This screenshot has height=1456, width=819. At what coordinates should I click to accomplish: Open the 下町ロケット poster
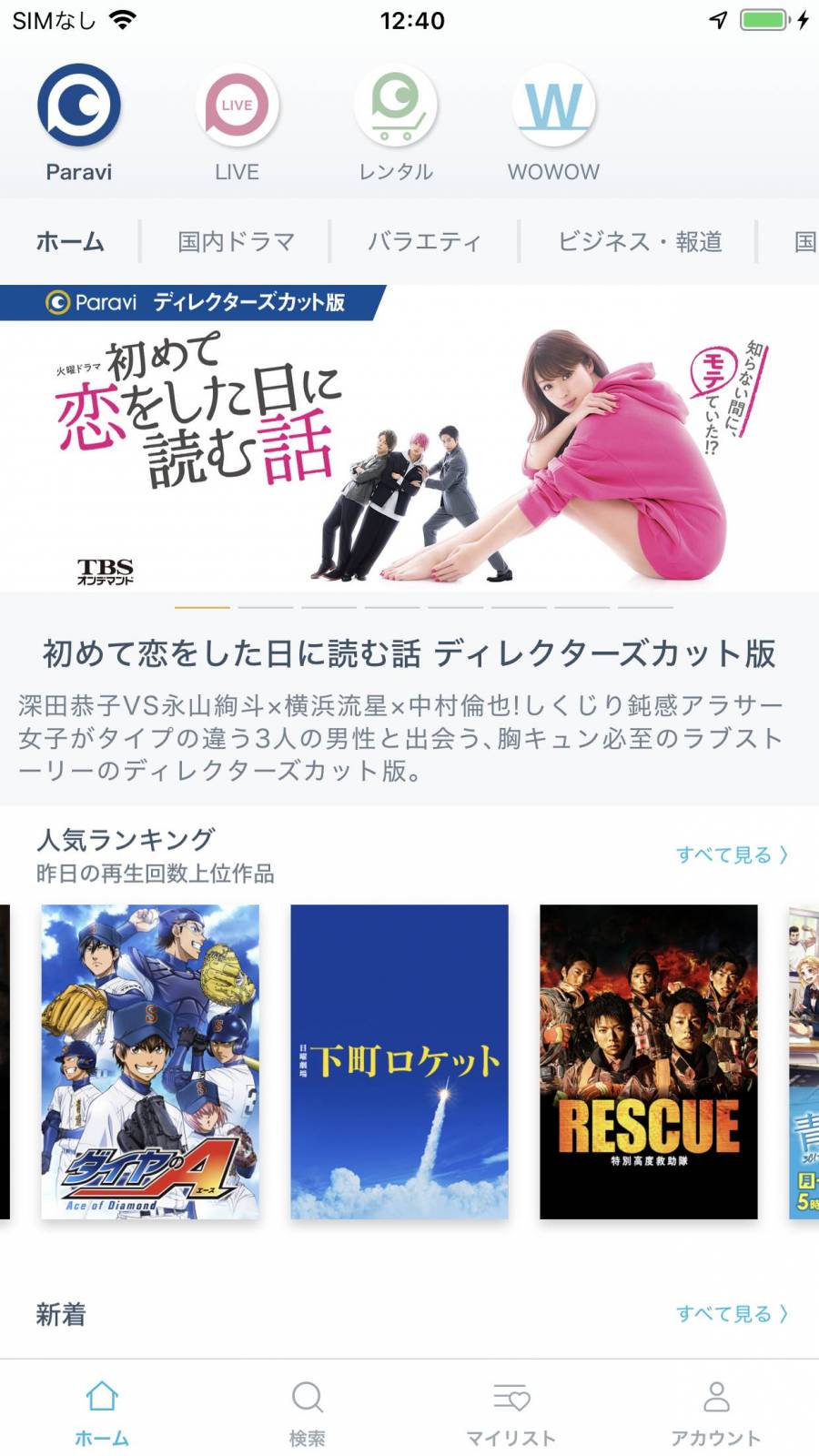point(399,1061)
